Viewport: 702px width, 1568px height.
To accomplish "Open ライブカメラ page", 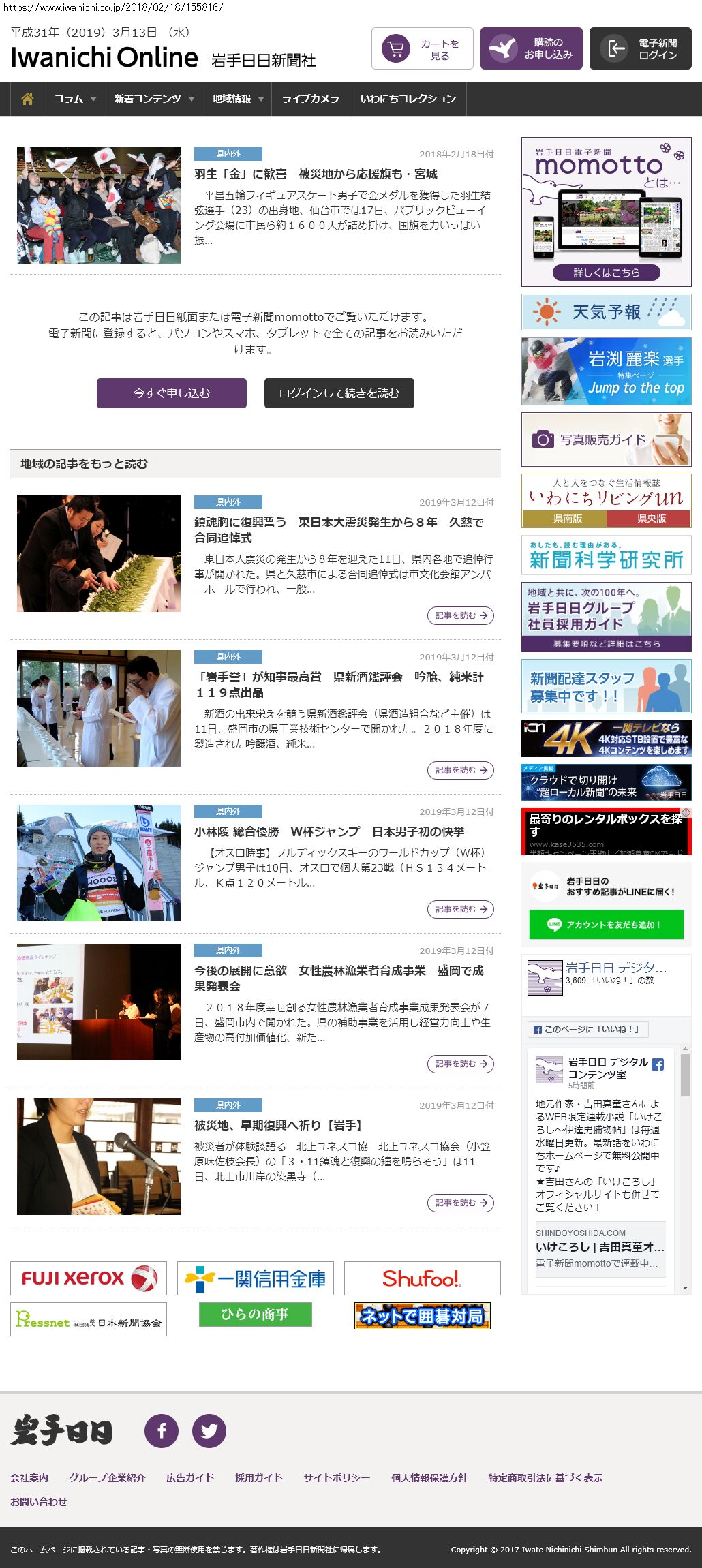I will pos(310,99).
